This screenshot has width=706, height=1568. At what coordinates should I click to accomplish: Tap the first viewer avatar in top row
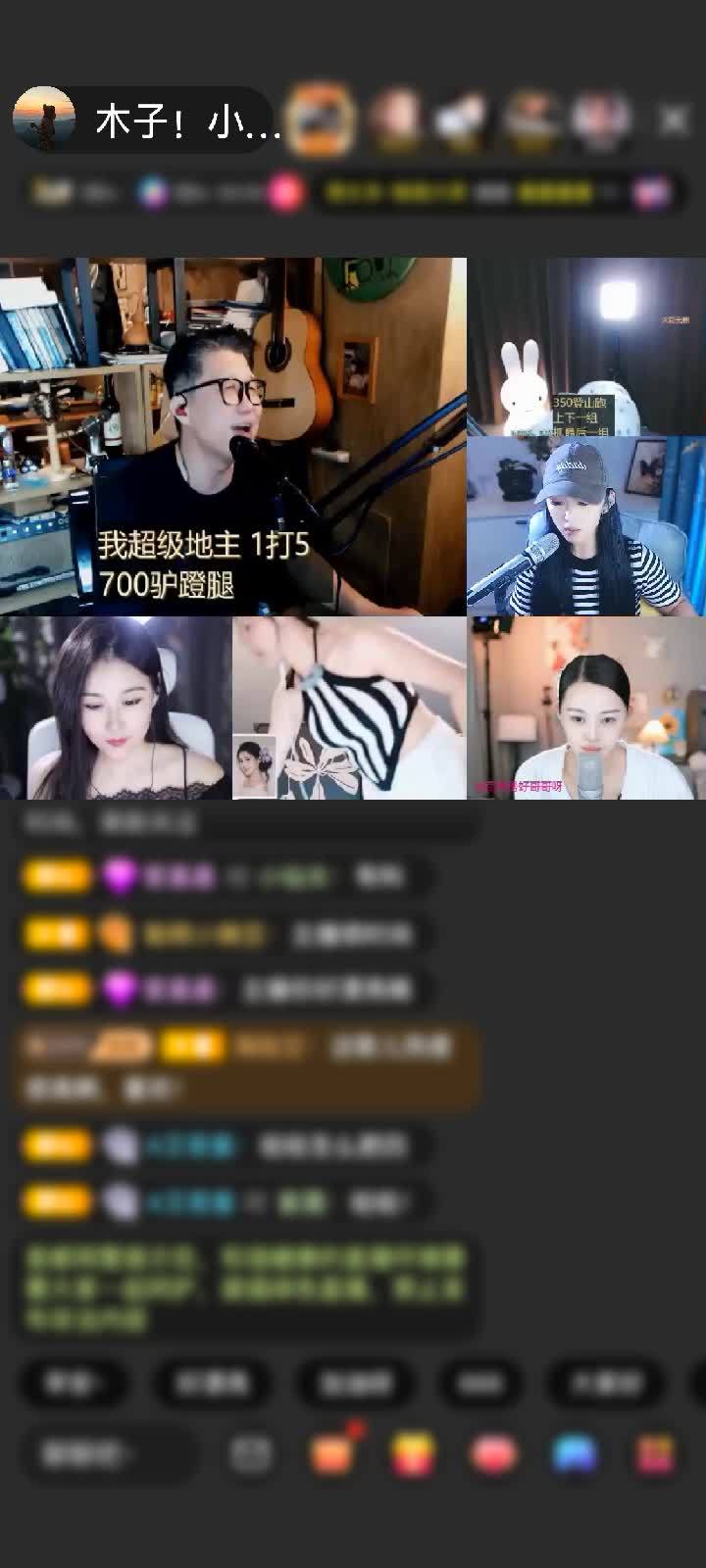[319, 118]
